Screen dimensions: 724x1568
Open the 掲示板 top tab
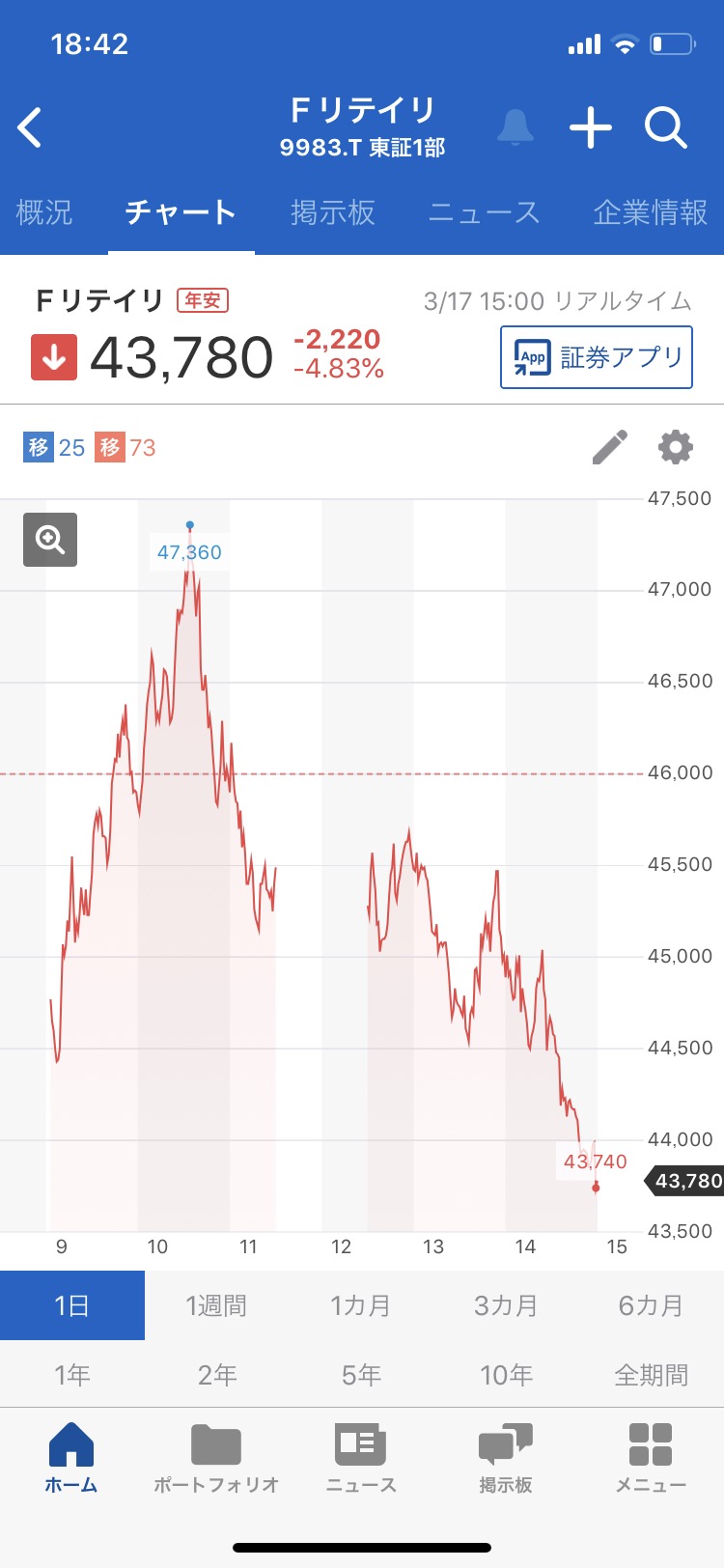(333, 212)
